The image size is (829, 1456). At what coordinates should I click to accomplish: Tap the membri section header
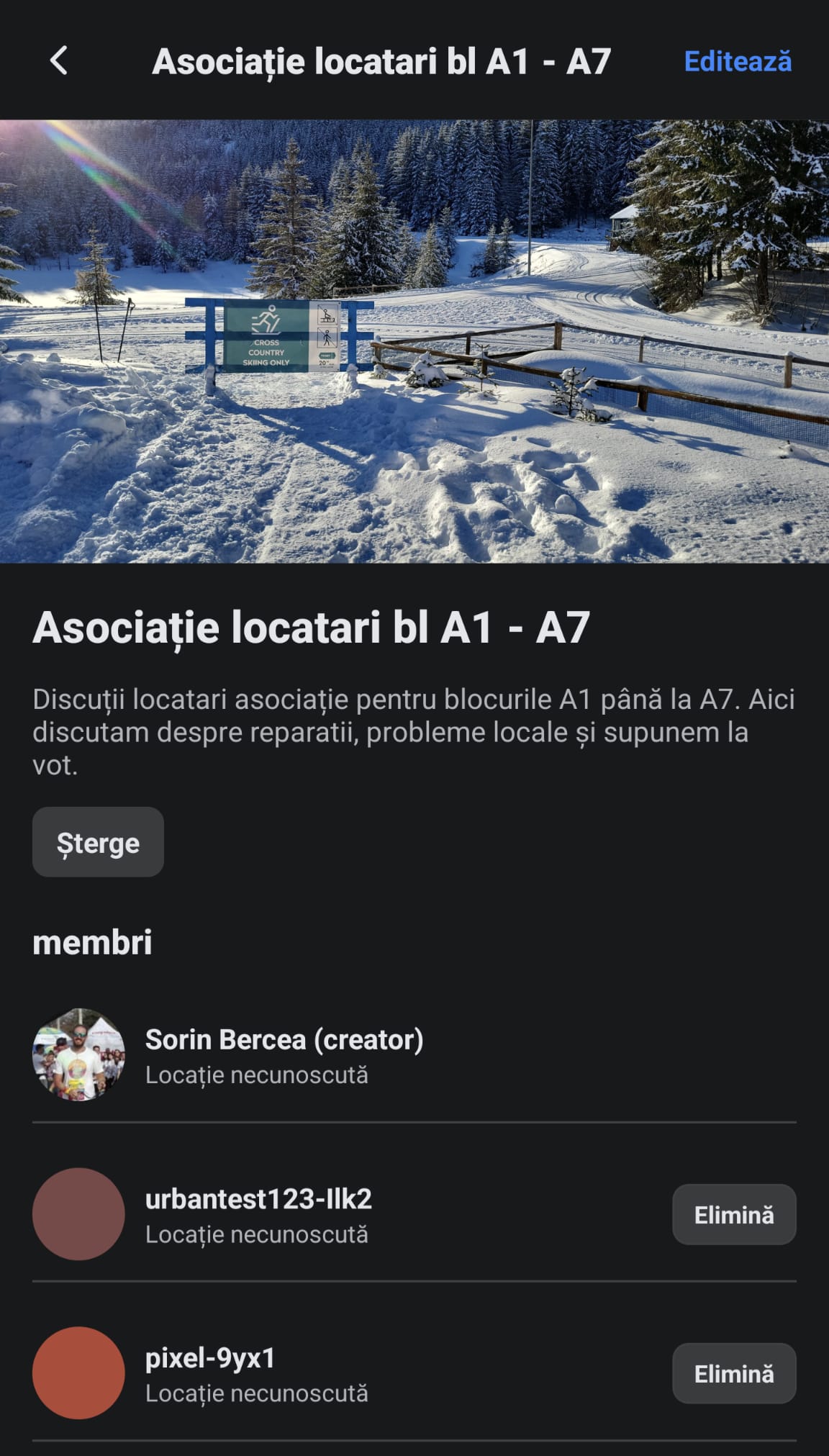[x=91, y=944]
